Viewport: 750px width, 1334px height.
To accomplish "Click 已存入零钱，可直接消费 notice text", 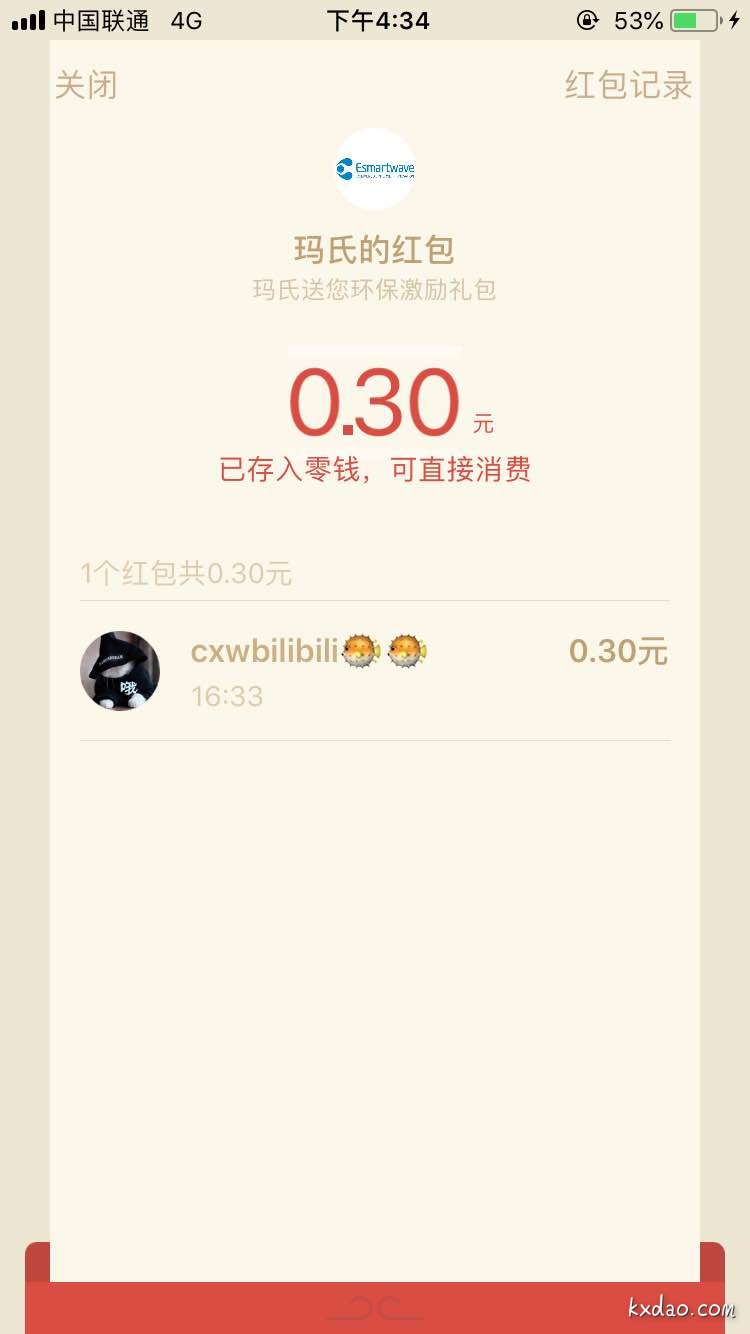I will [374, 469].
